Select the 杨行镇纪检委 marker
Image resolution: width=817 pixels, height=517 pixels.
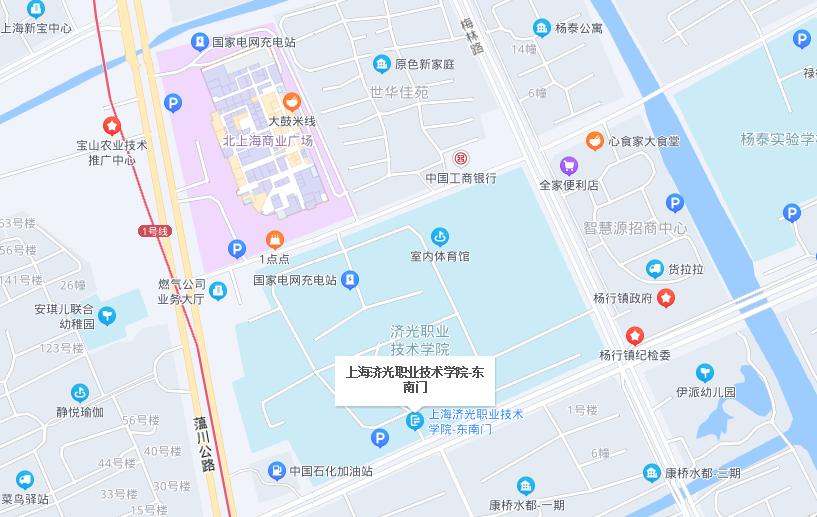[635, 336]
